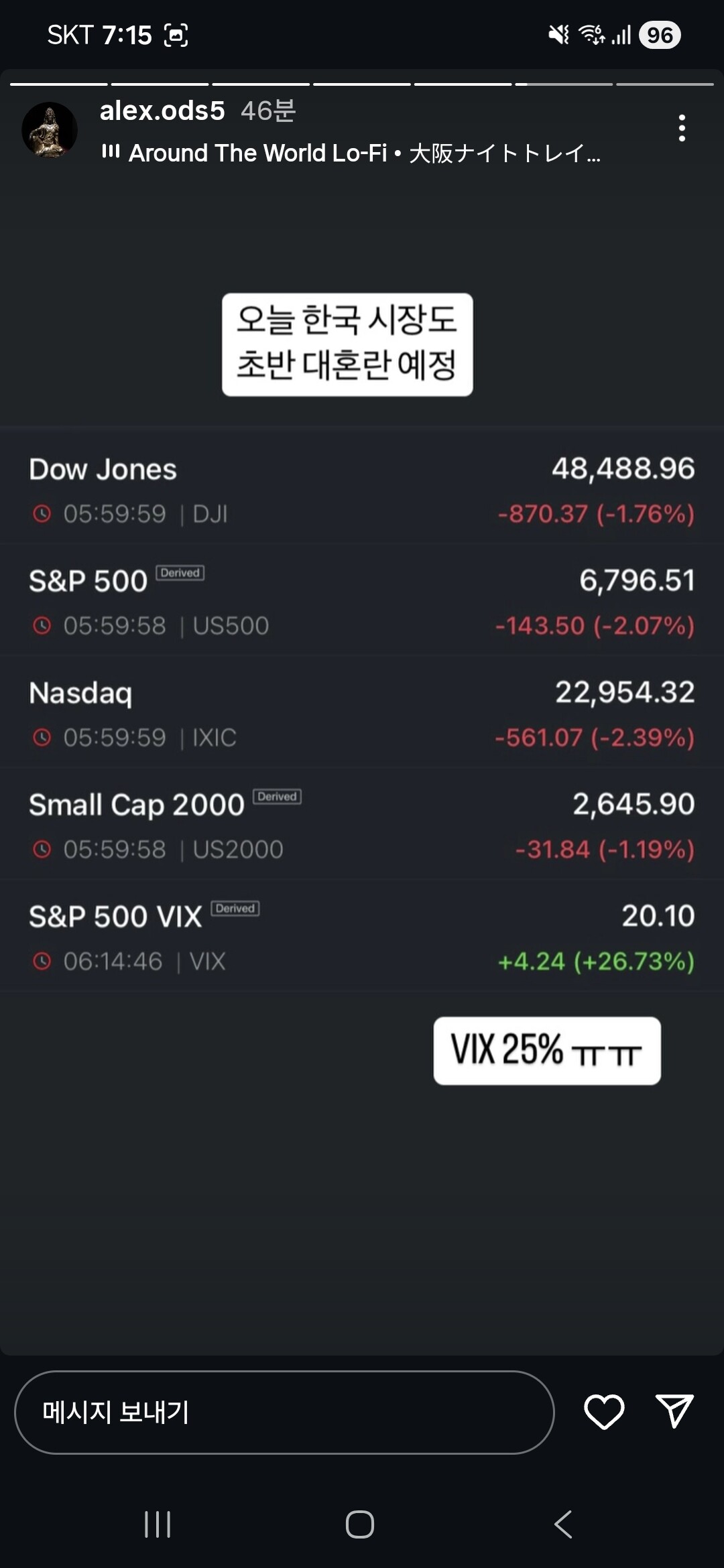
Task: Tap the message input field
Action: pos(284,1412)
